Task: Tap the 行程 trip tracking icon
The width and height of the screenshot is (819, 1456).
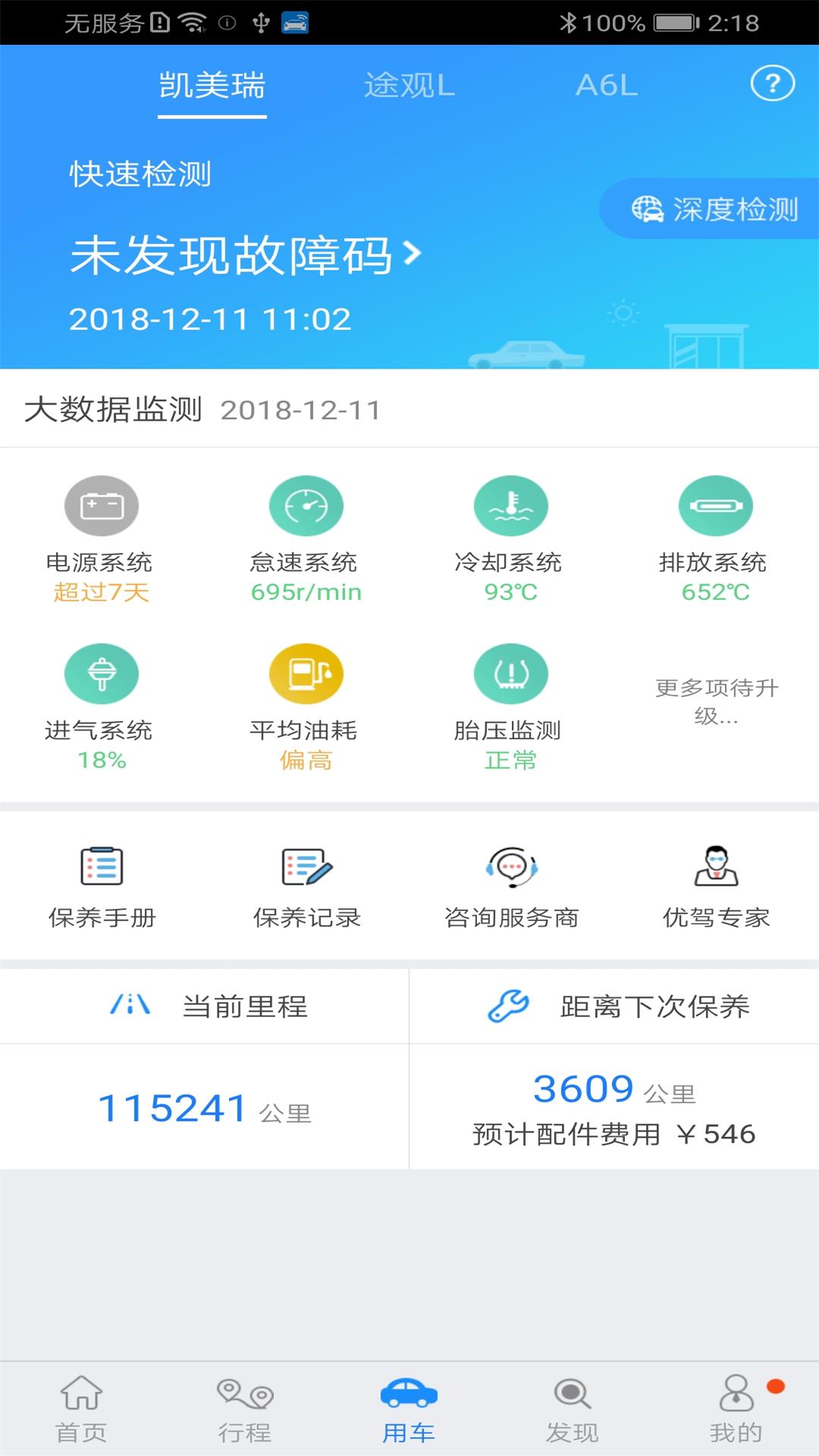Action: pos(245,1404)
